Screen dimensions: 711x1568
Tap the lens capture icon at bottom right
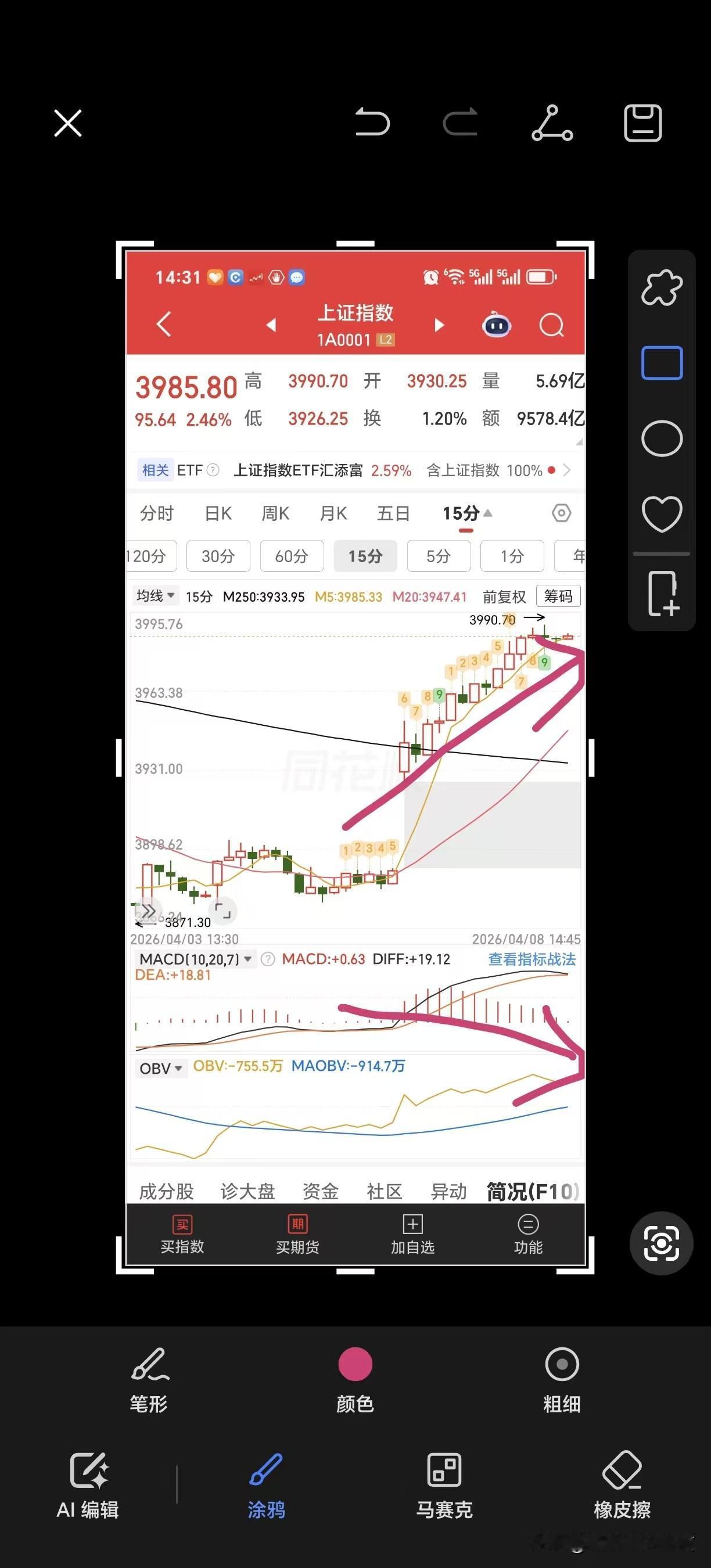click(661, 1243)
